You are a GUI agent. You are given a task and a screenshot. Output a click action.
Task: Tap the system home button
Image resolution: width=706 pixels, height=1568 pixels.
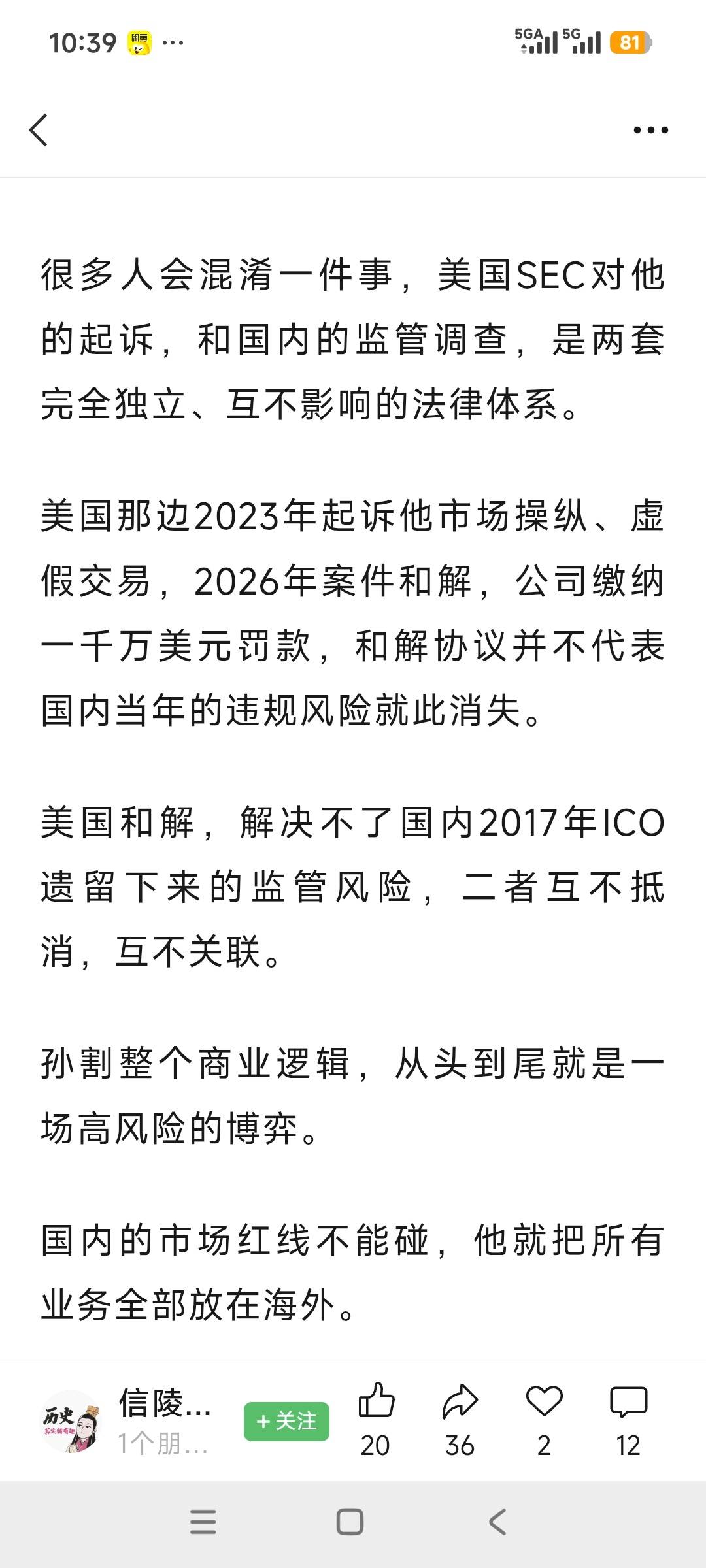pyautogui.click(x=350, y=1522)
